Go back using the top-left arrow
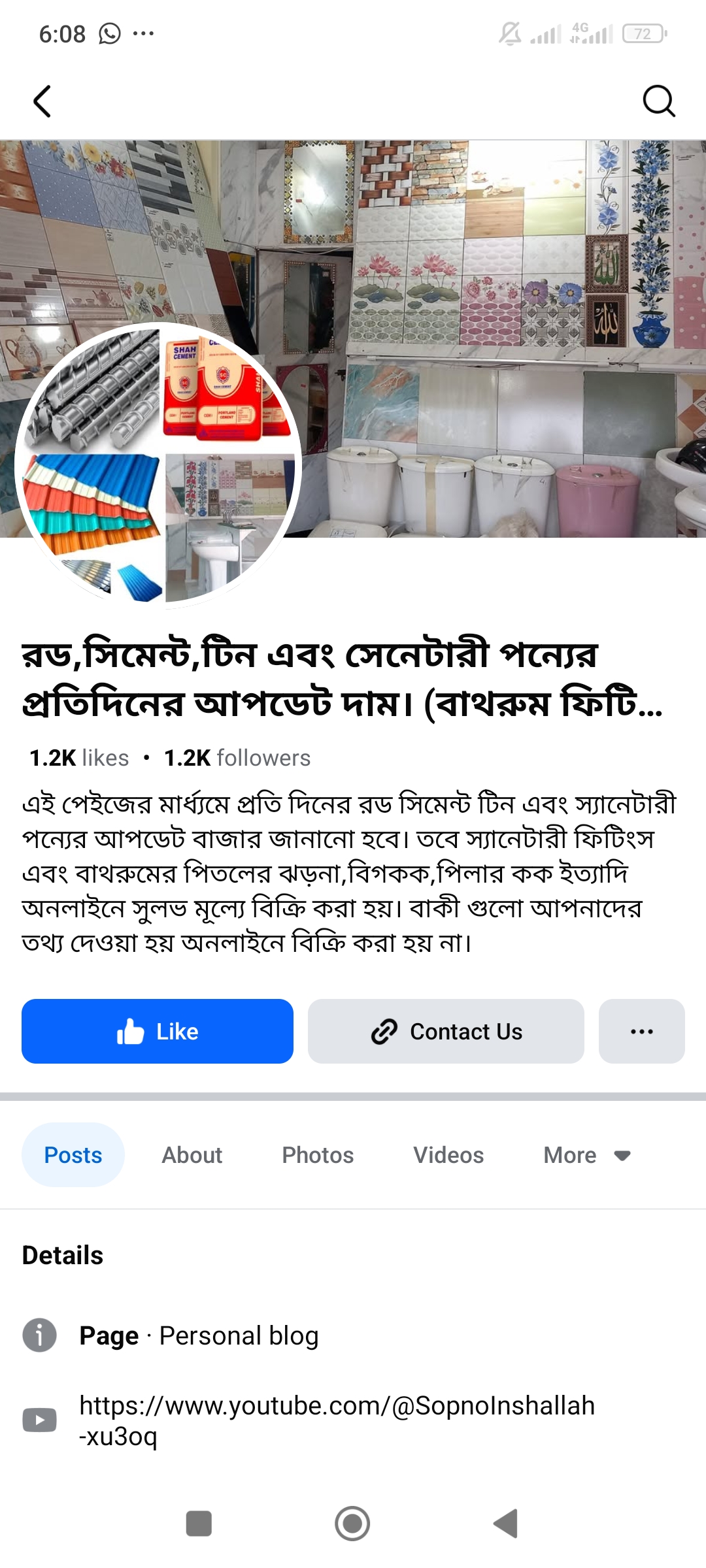Screen dimensions: 706x1568 [42, 101]
